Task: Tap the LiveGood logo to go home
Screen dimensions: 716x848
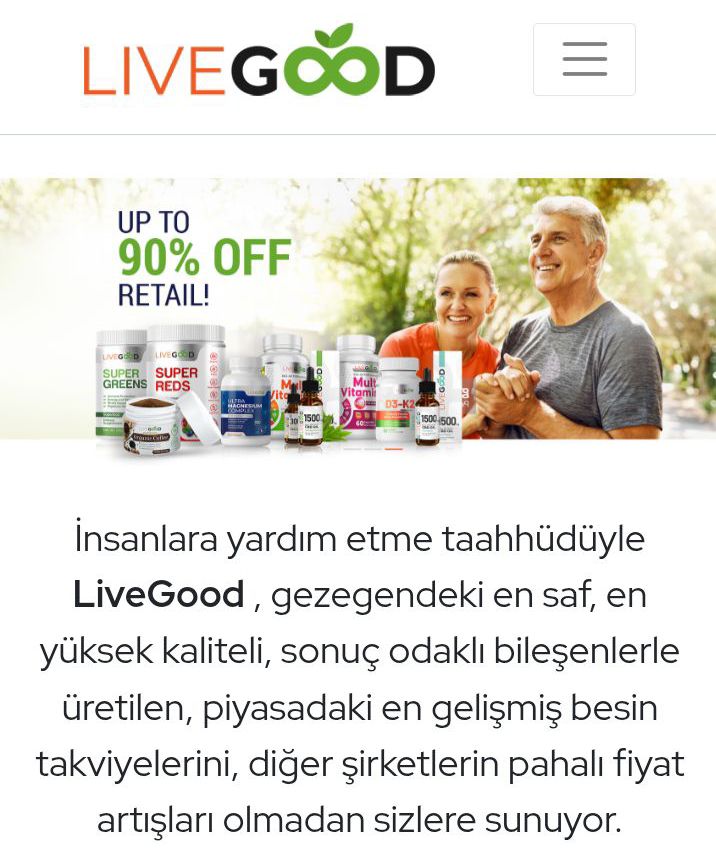Action: (x=259, y=63)
